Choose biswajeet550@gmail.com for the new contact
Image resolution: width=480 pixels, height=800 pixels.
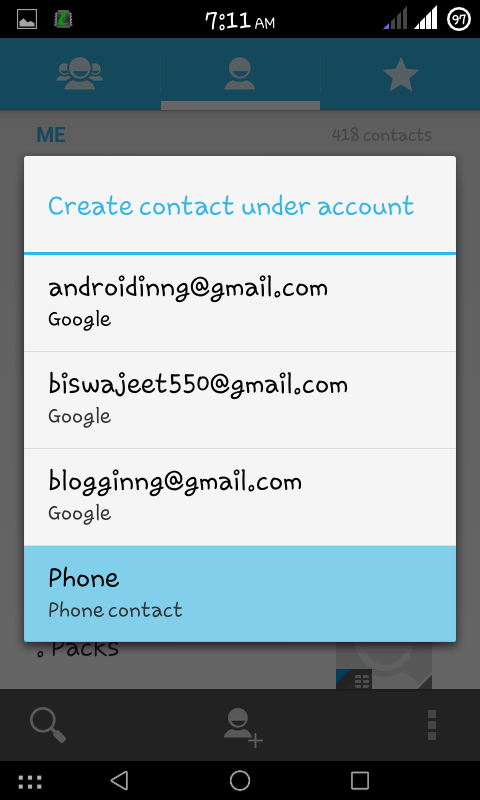coord(240,400)
